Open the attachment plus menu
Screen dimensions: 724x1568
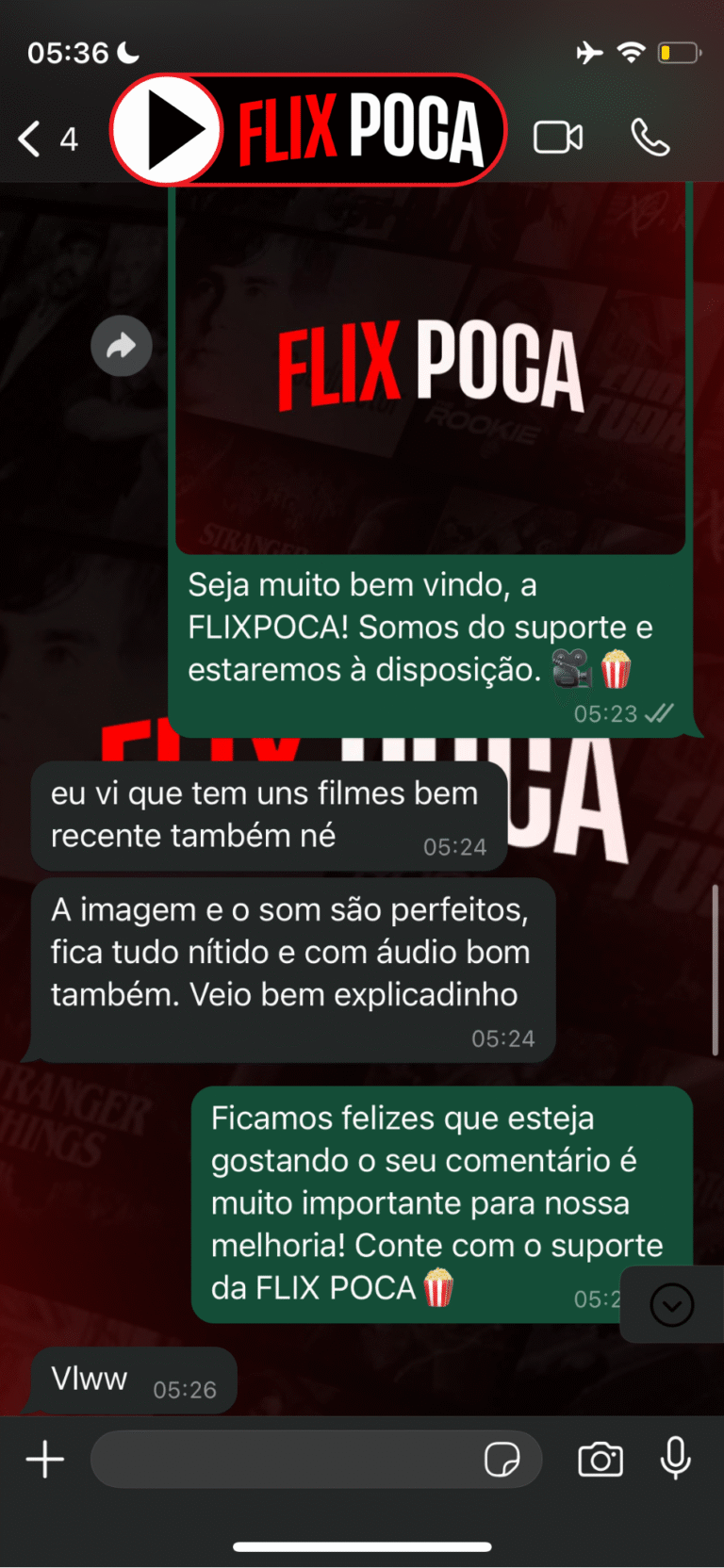pyautogui.click(x=44, y=1460)
